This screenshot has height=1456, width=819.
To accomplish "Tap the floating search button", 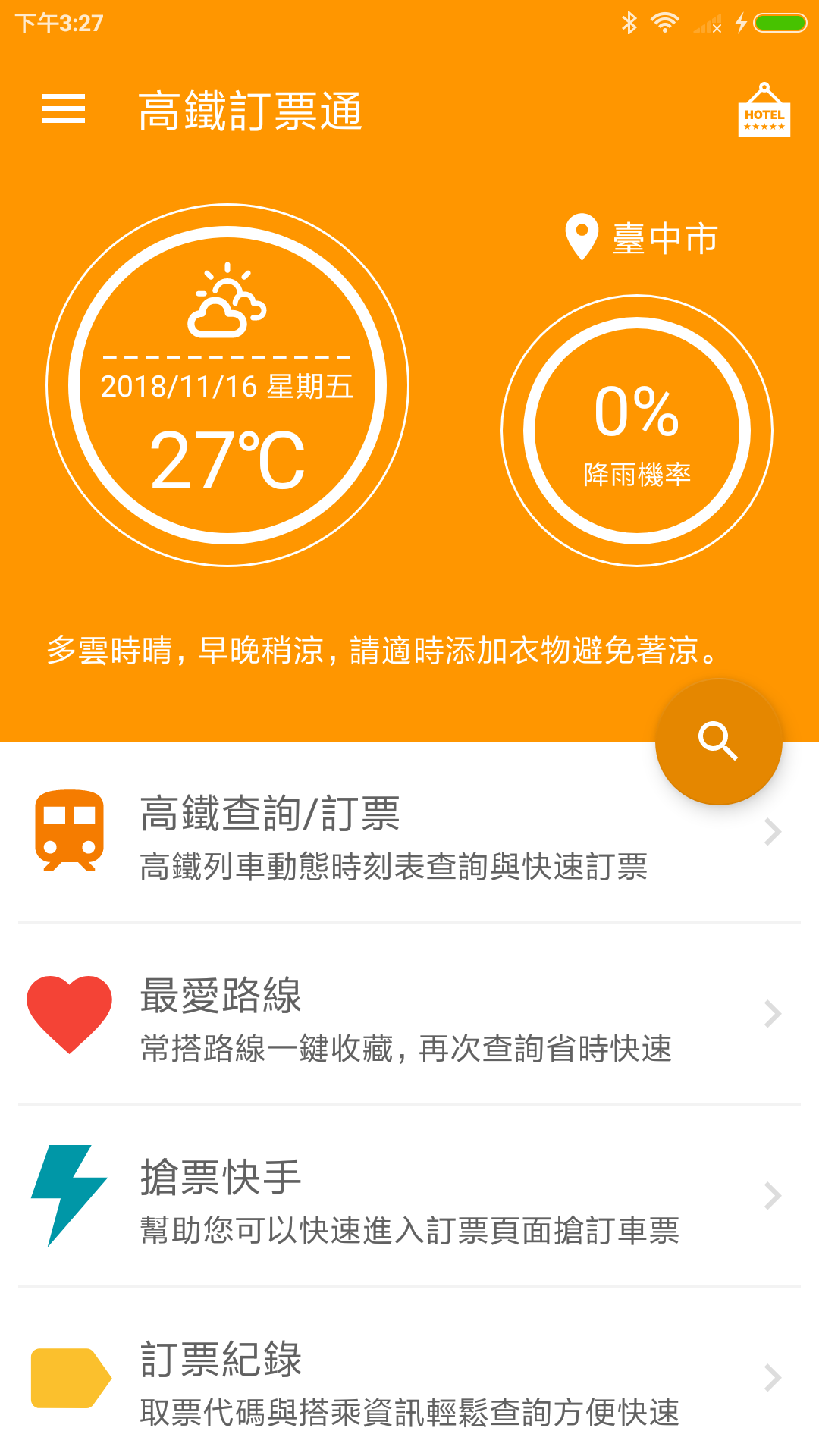I will pos(717,741).
